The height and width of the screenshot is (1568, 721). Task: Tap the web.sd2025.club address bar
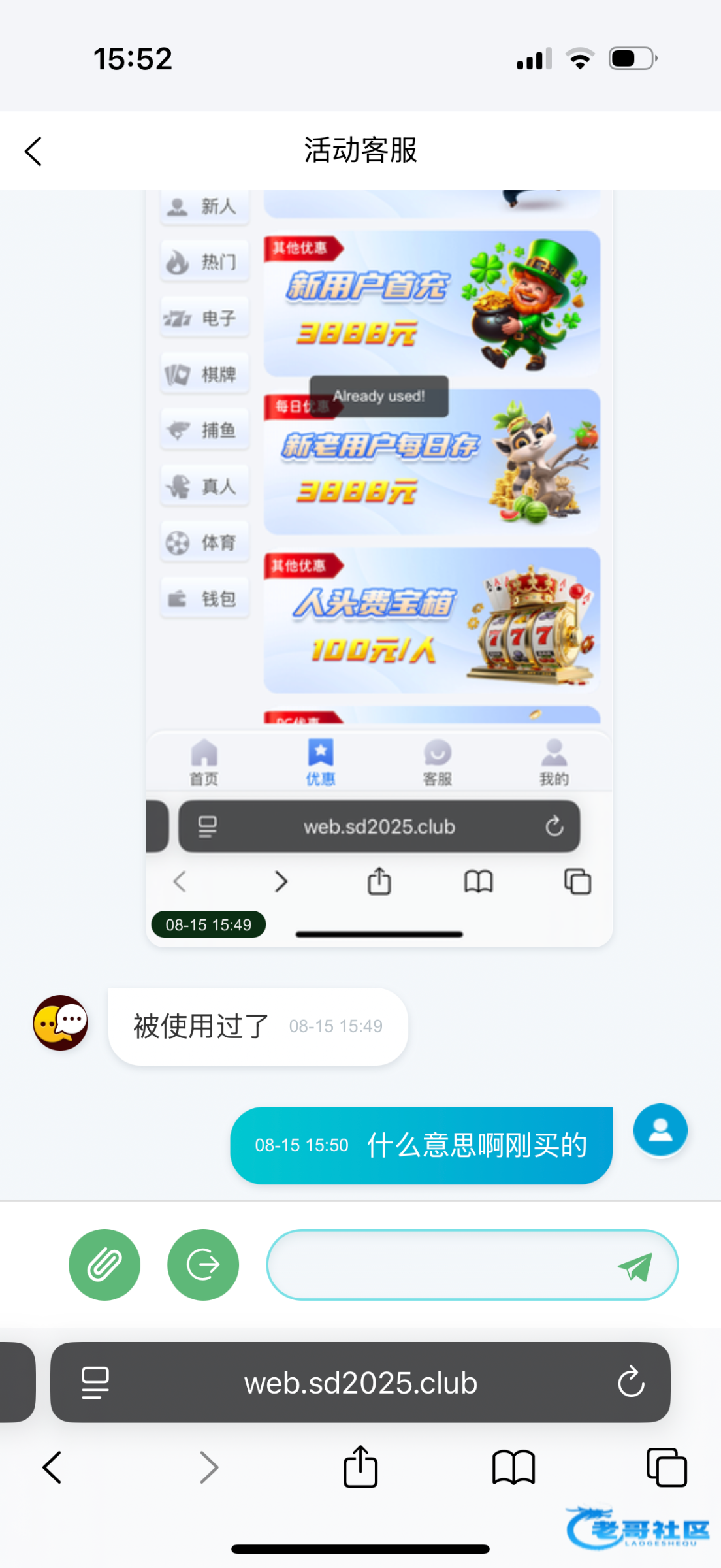click(360, 1382)
